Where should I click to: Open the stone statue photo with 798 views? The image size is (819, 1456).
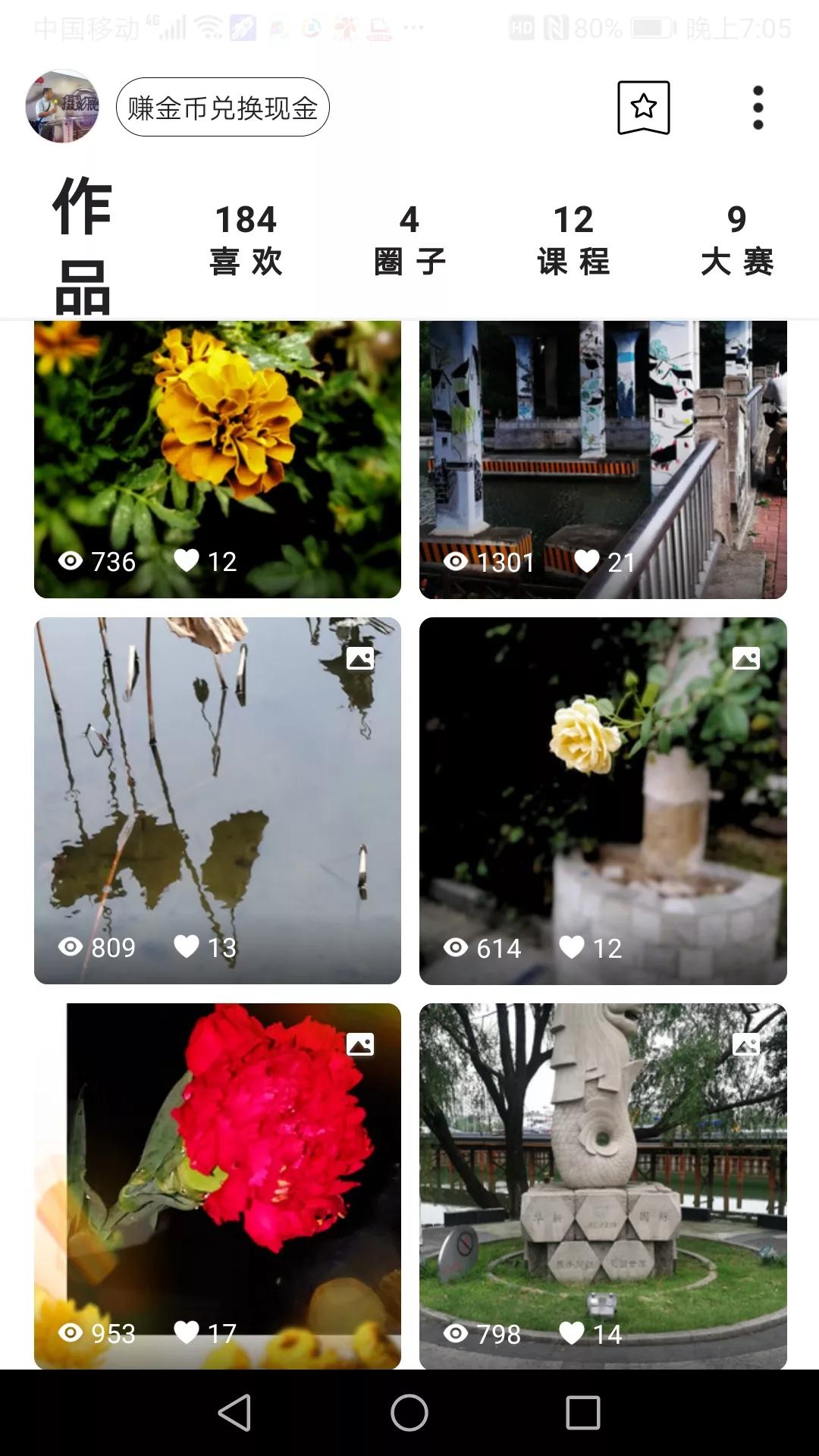[603, 1185]
